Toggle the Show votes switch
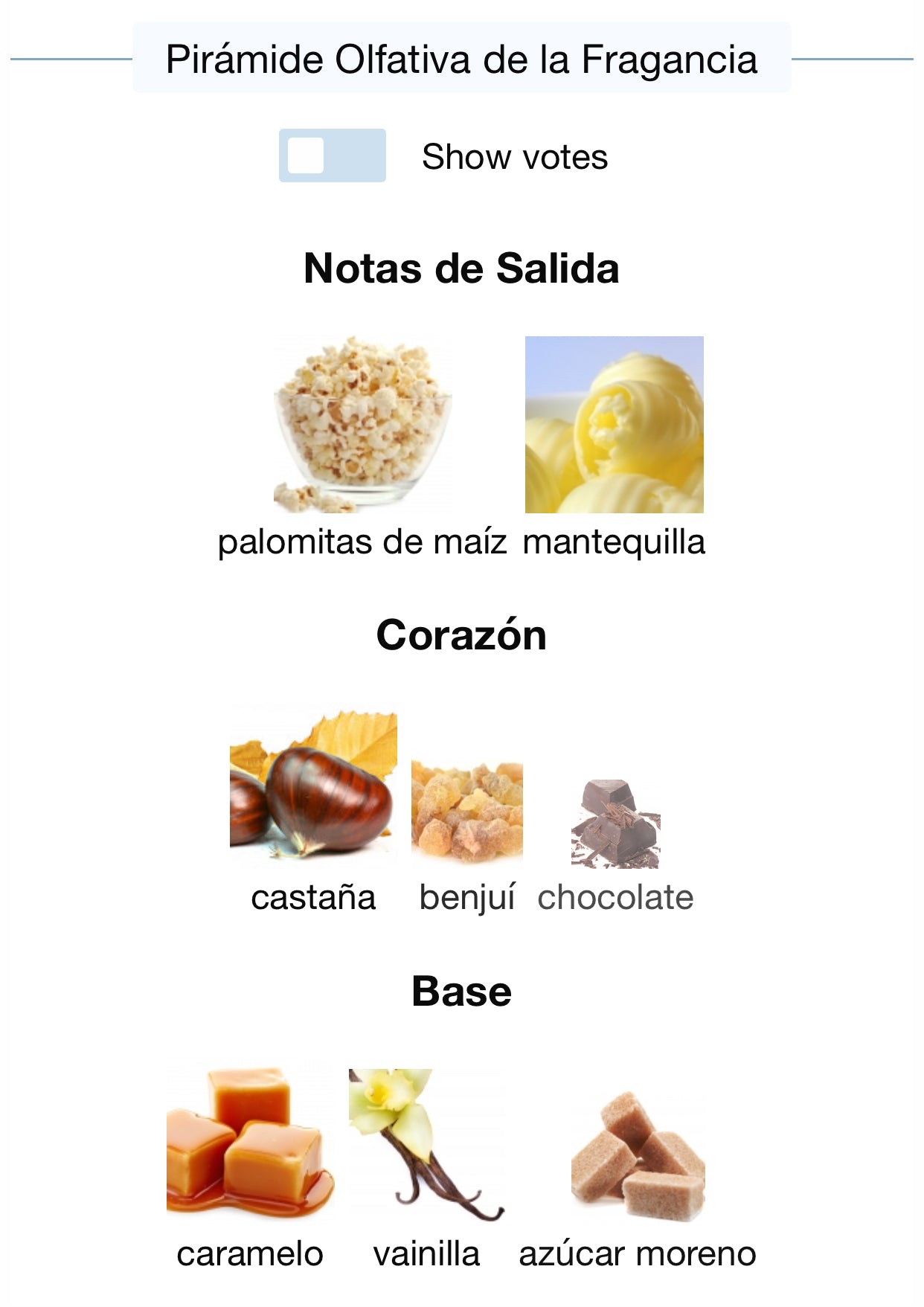The image size is (924, 1307). (332, 155)
